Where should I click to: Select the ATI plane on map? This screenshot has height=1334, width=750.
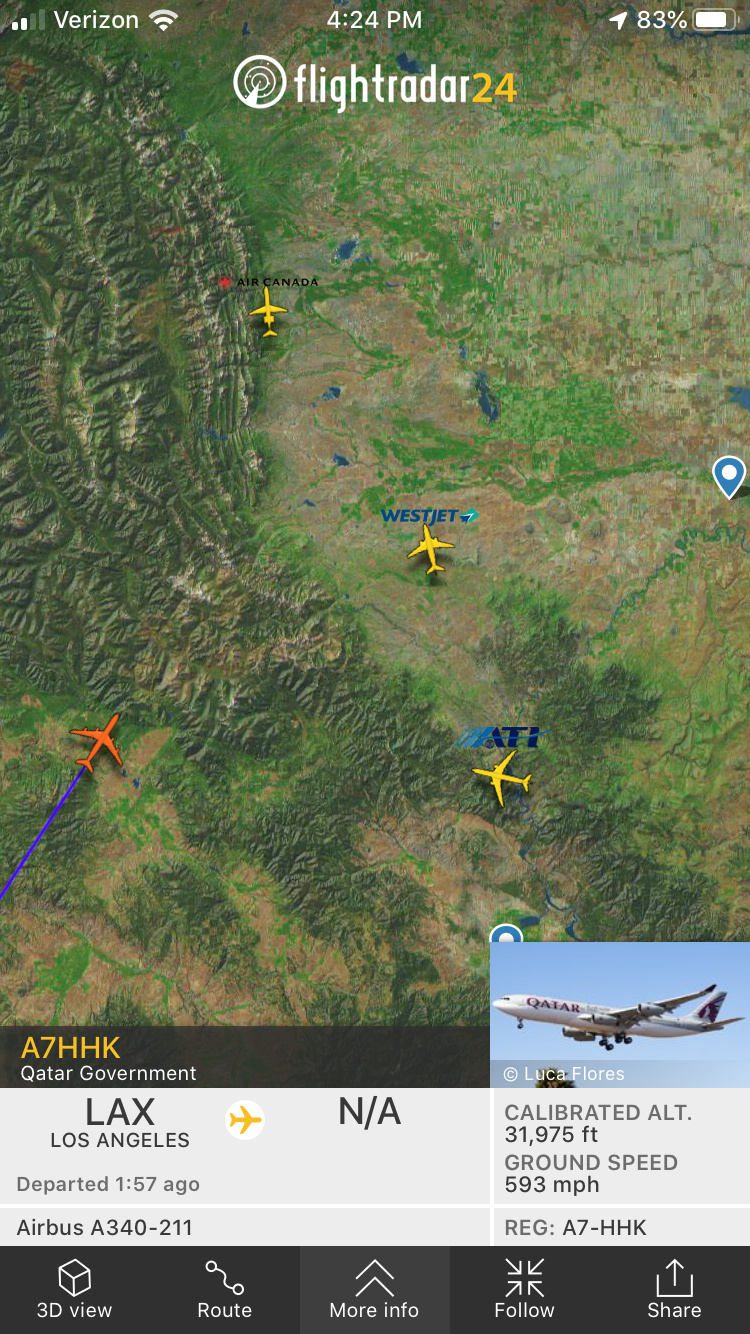pyautogui.click(x=501, y=777)
